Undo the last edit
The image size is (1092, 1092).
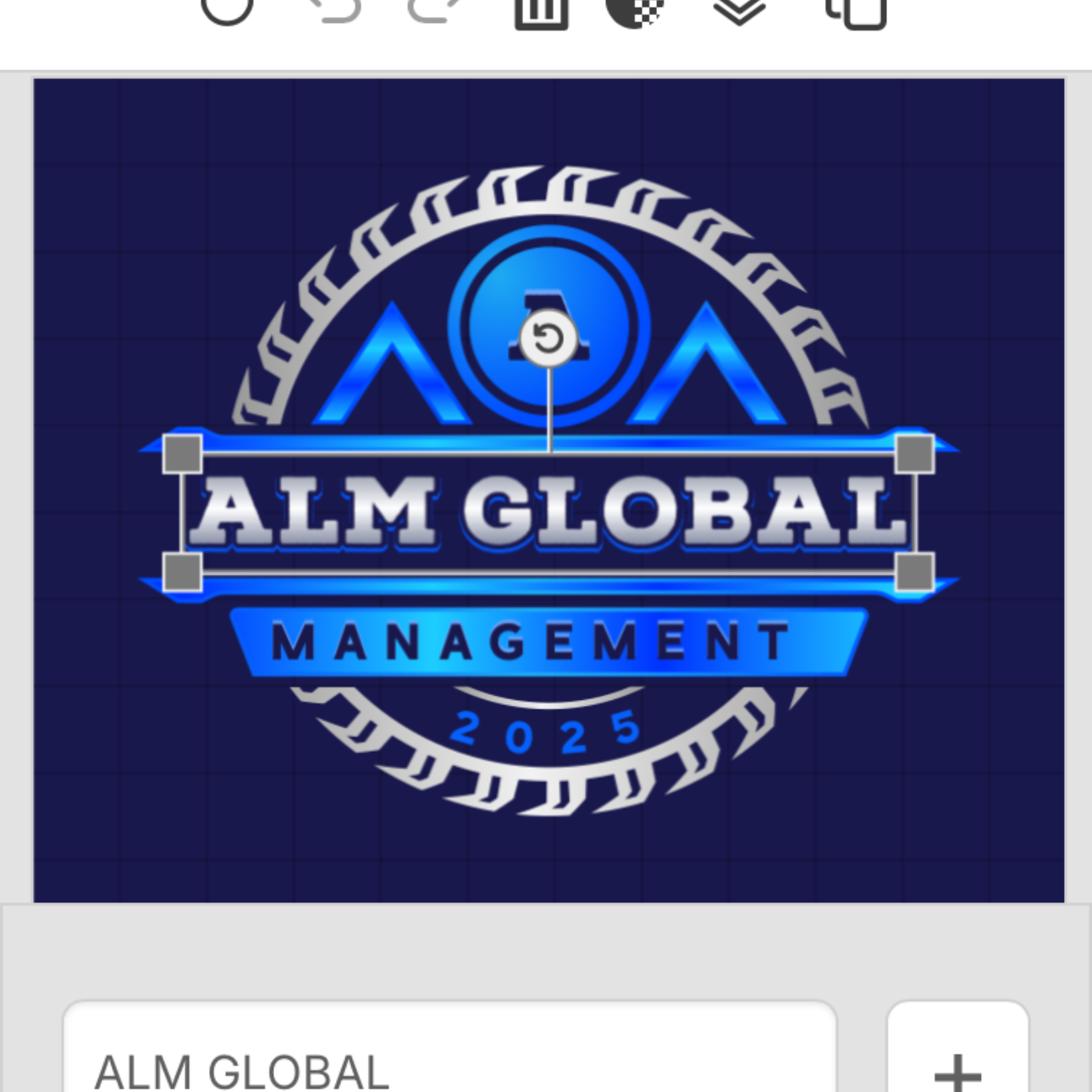[334, 10]
